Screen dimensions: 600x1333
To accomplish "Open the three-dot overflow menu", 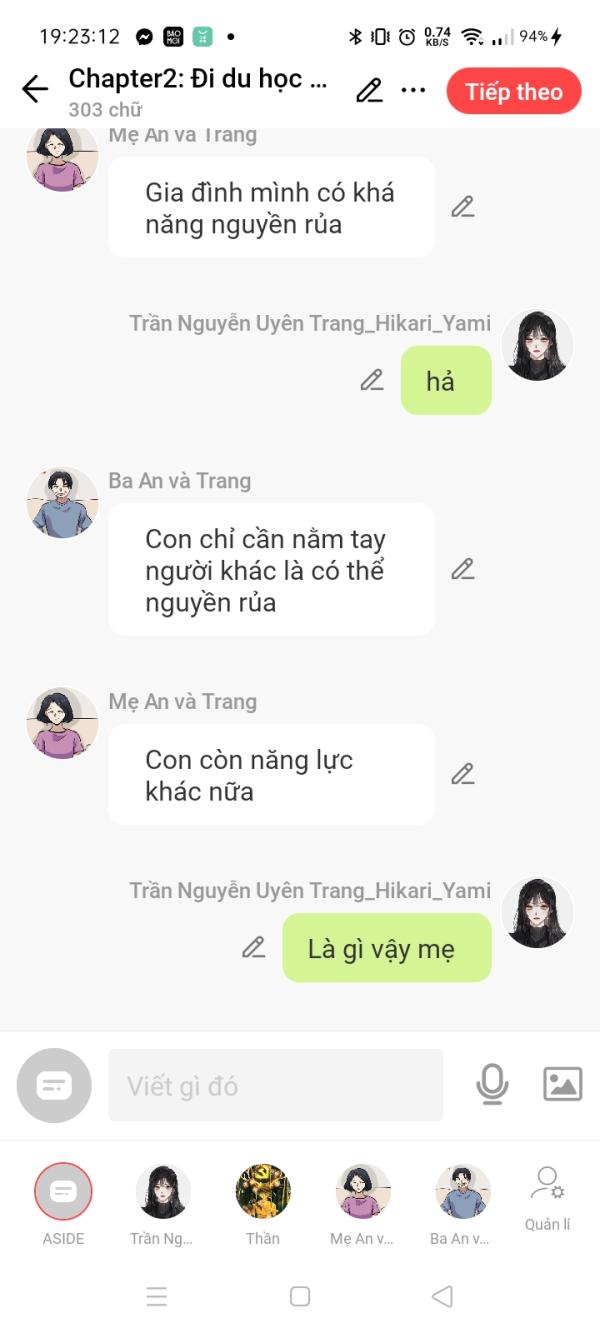I will click(413, 91).
